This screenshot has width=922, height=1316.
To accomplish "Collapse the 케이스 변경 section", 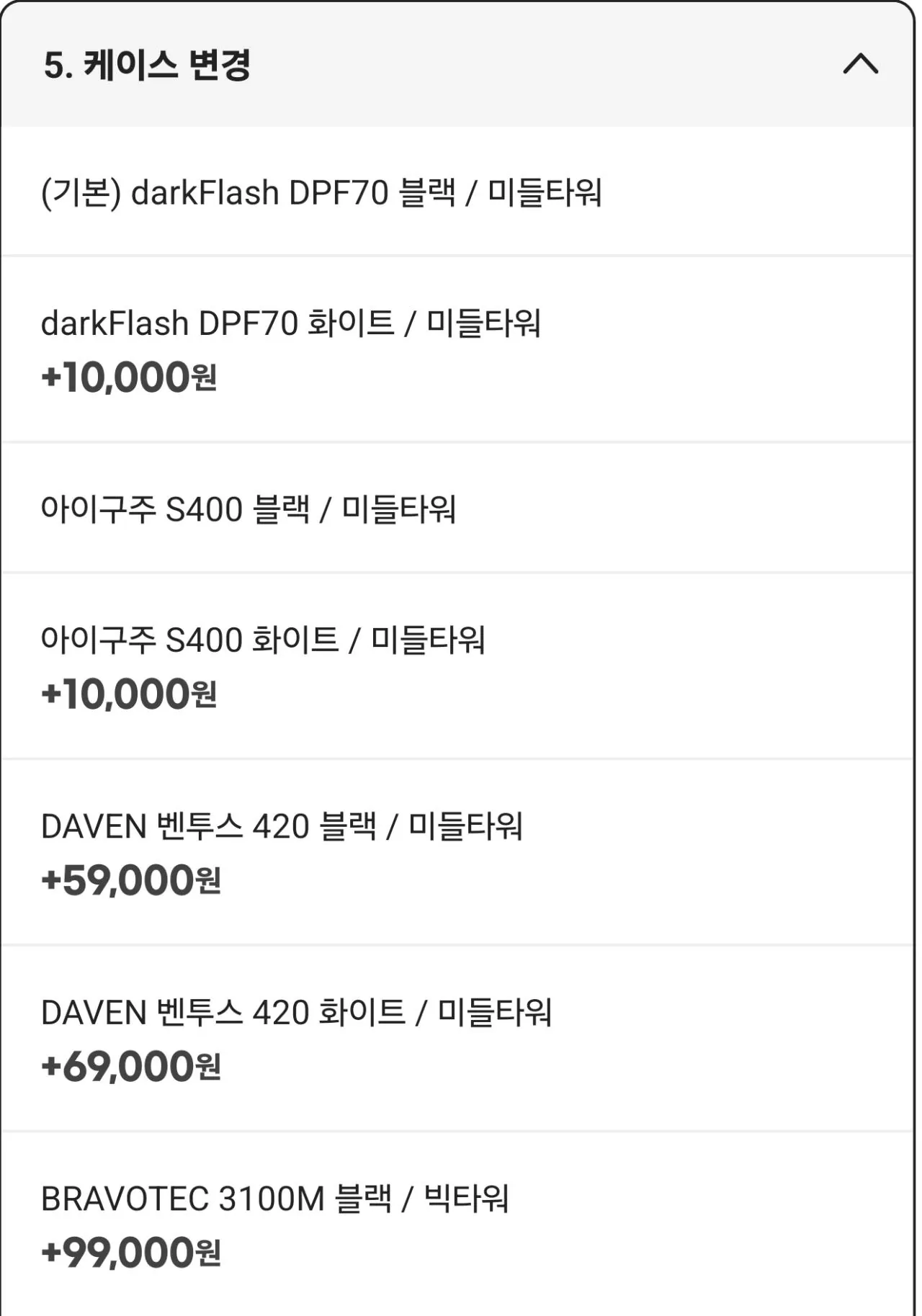I will pos(860,65).
